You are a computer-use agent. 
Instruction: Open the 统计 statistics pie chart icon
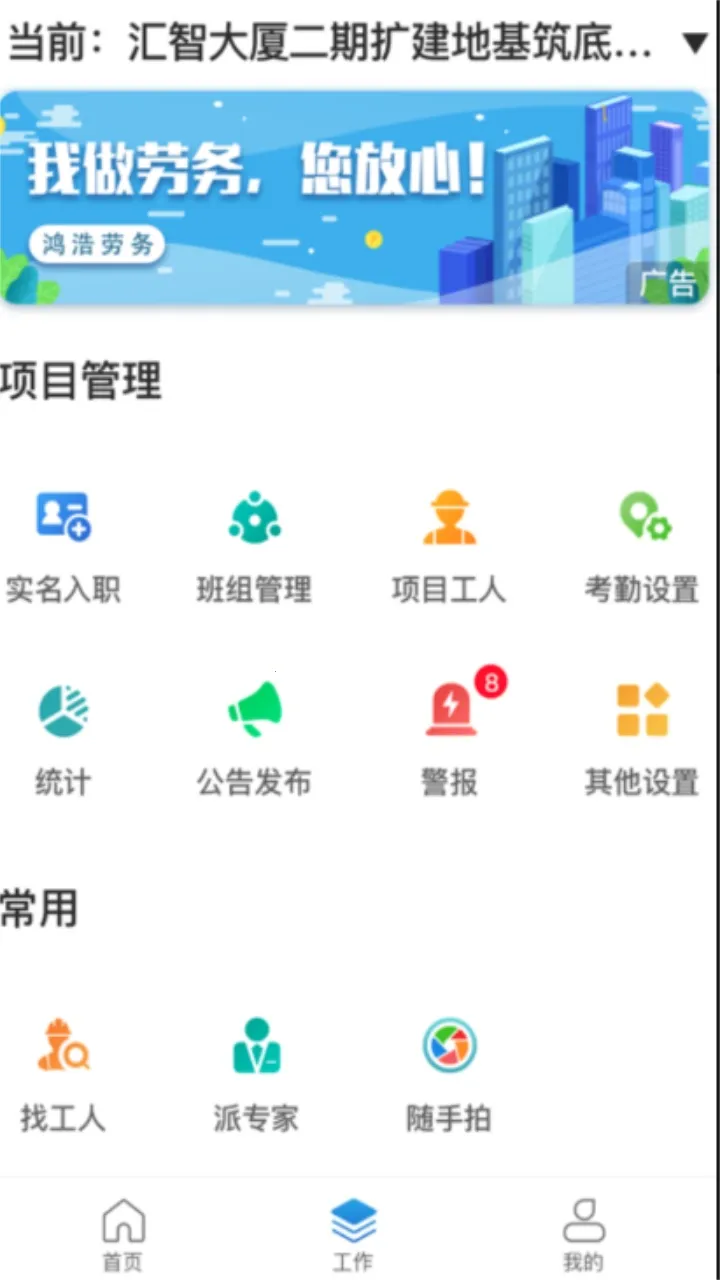[x=64, y=708]
